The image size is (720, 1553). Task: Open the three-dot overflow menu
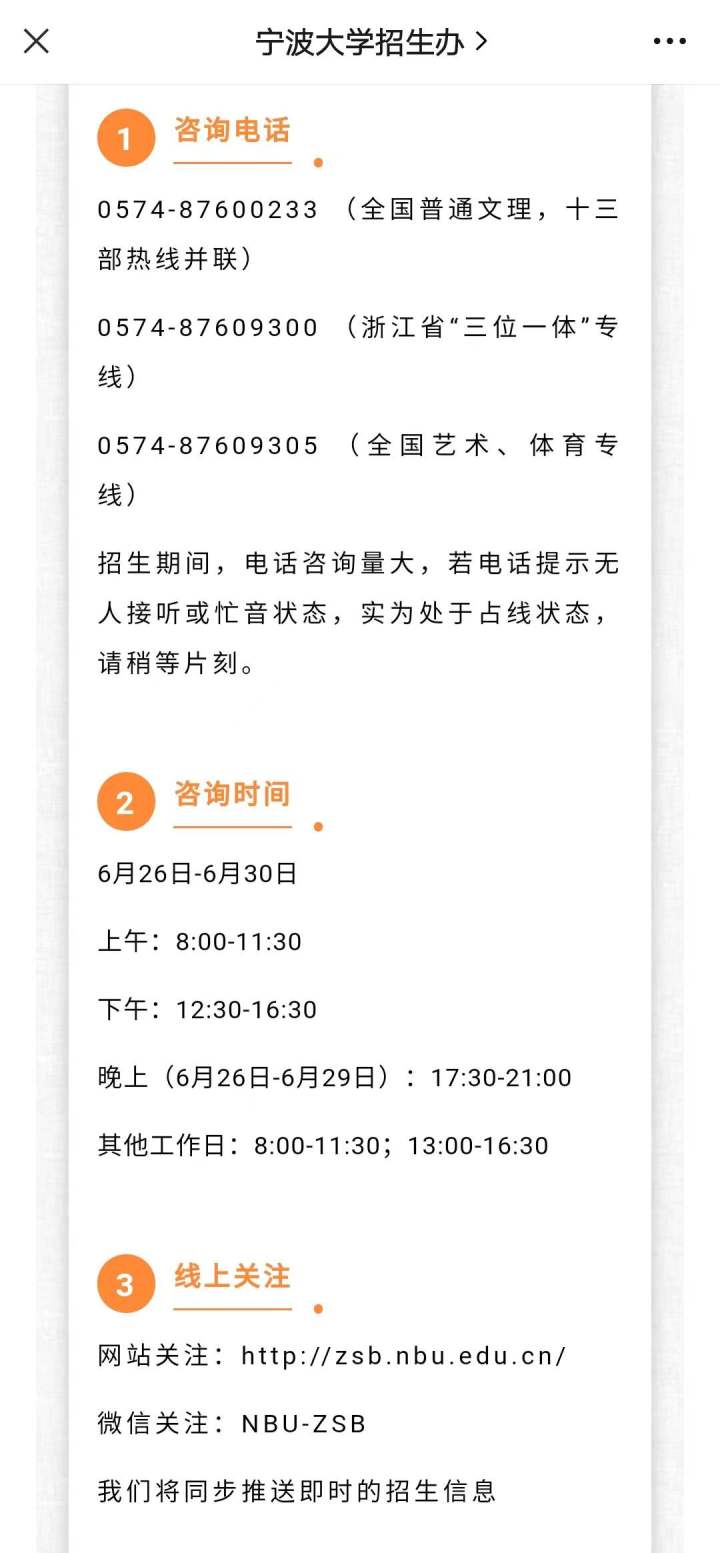click(669, 41)
